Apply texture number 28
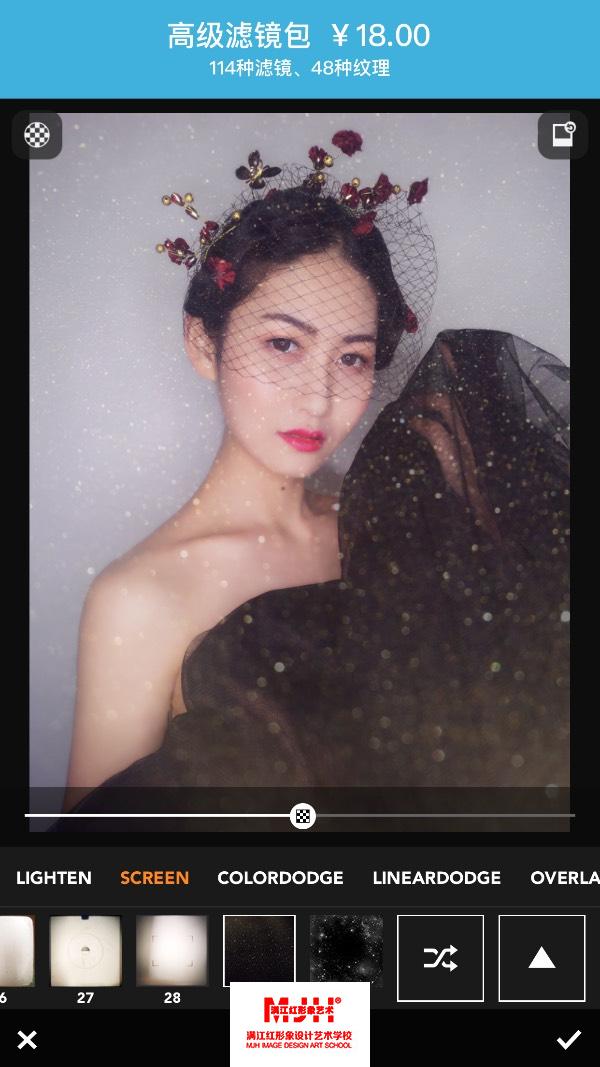Viewport: 600px width, 1067px height. point(172,952)
